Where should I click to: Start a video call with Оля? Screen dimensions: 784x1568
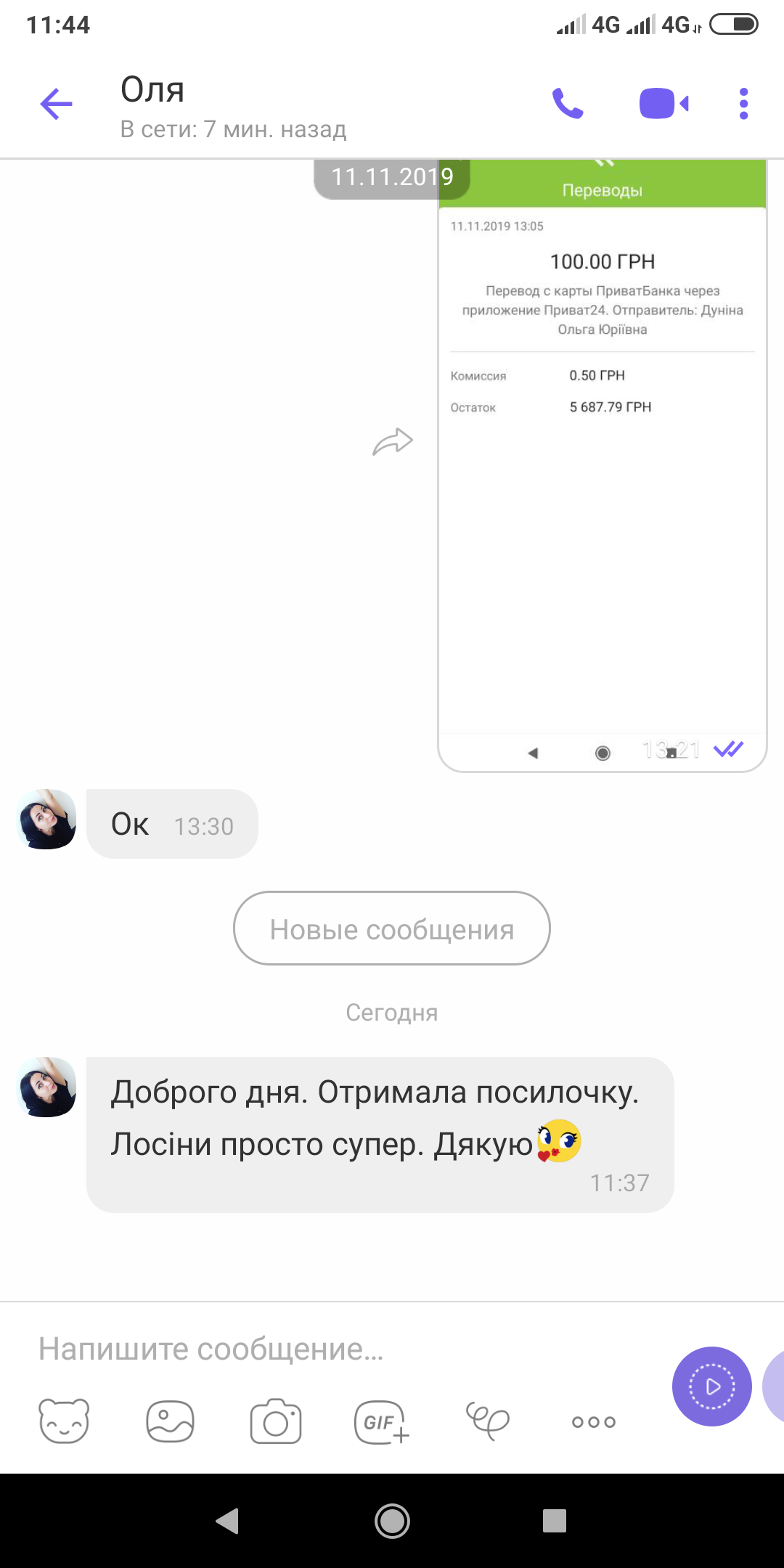point(663,104)
